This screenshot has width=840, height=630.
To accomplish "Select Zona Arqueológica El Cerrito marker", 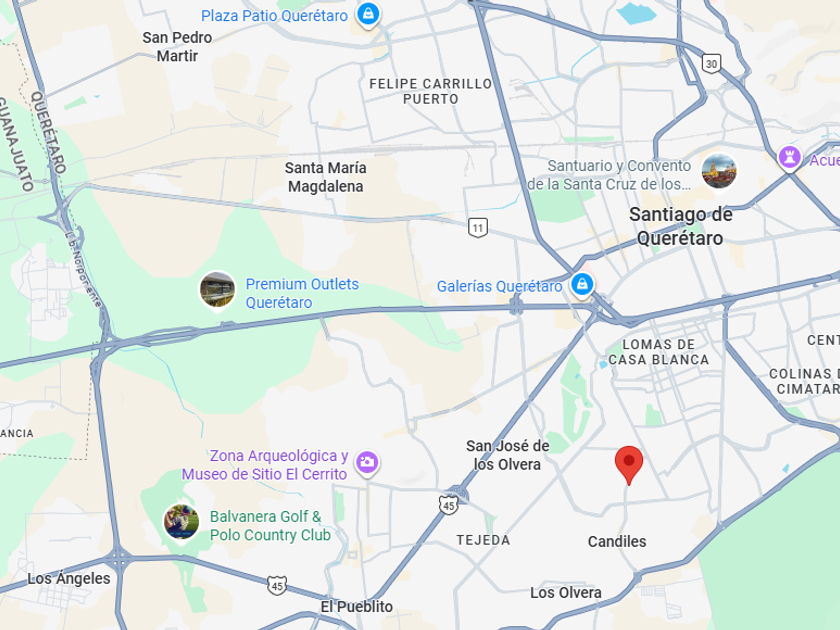I will 368,463.
